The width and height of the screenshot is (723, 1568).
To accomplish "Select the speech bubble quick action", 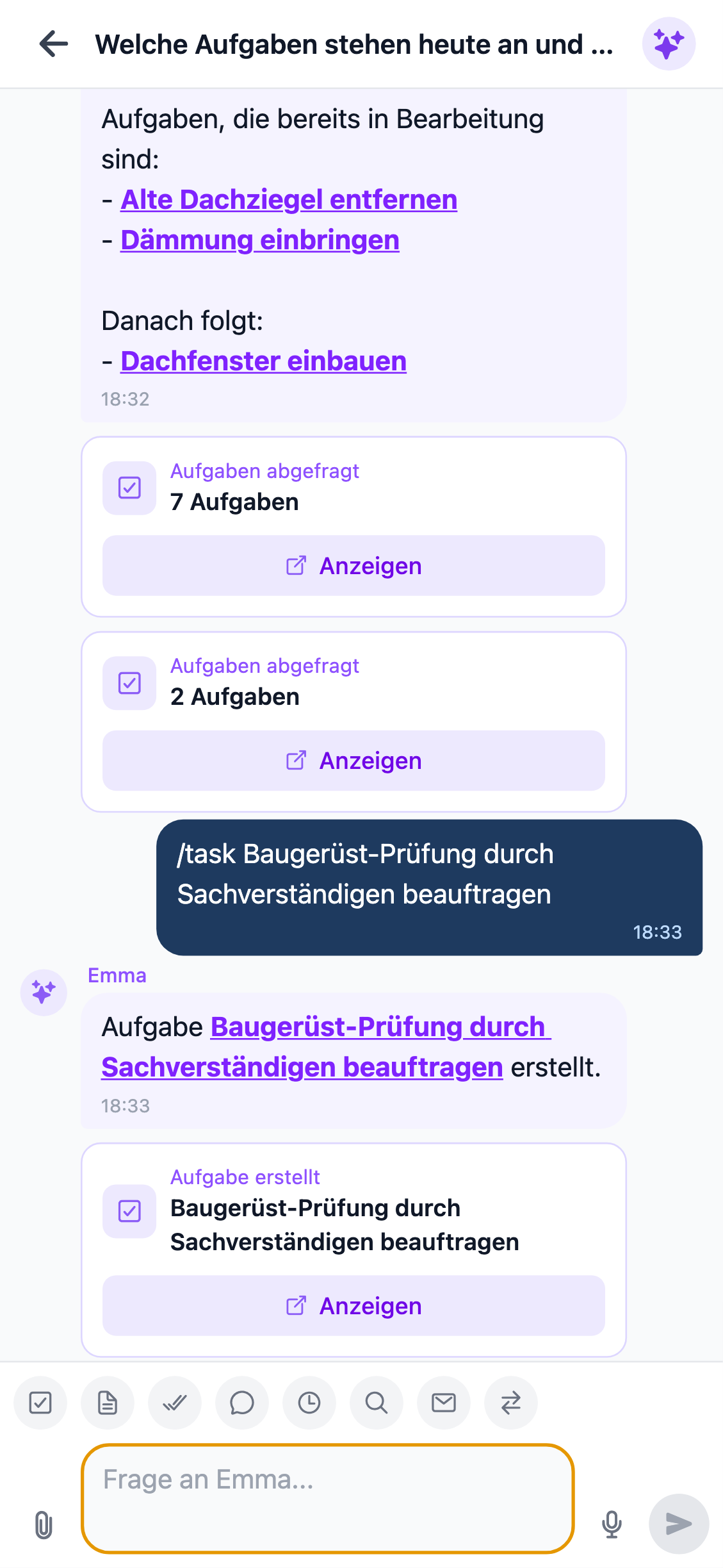I will tap(242, 1403).
